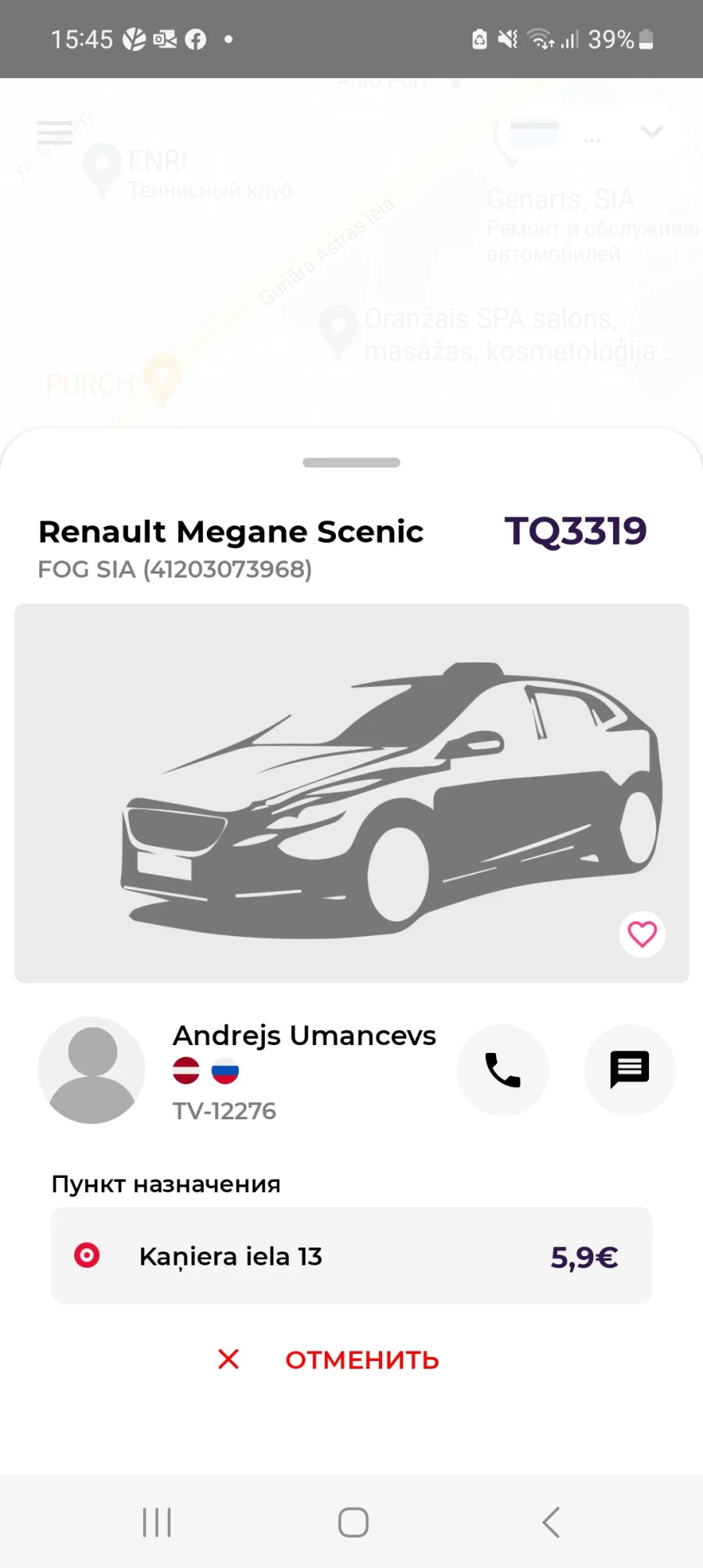Call driver Andrejs Umancevs

(502, 1070)
